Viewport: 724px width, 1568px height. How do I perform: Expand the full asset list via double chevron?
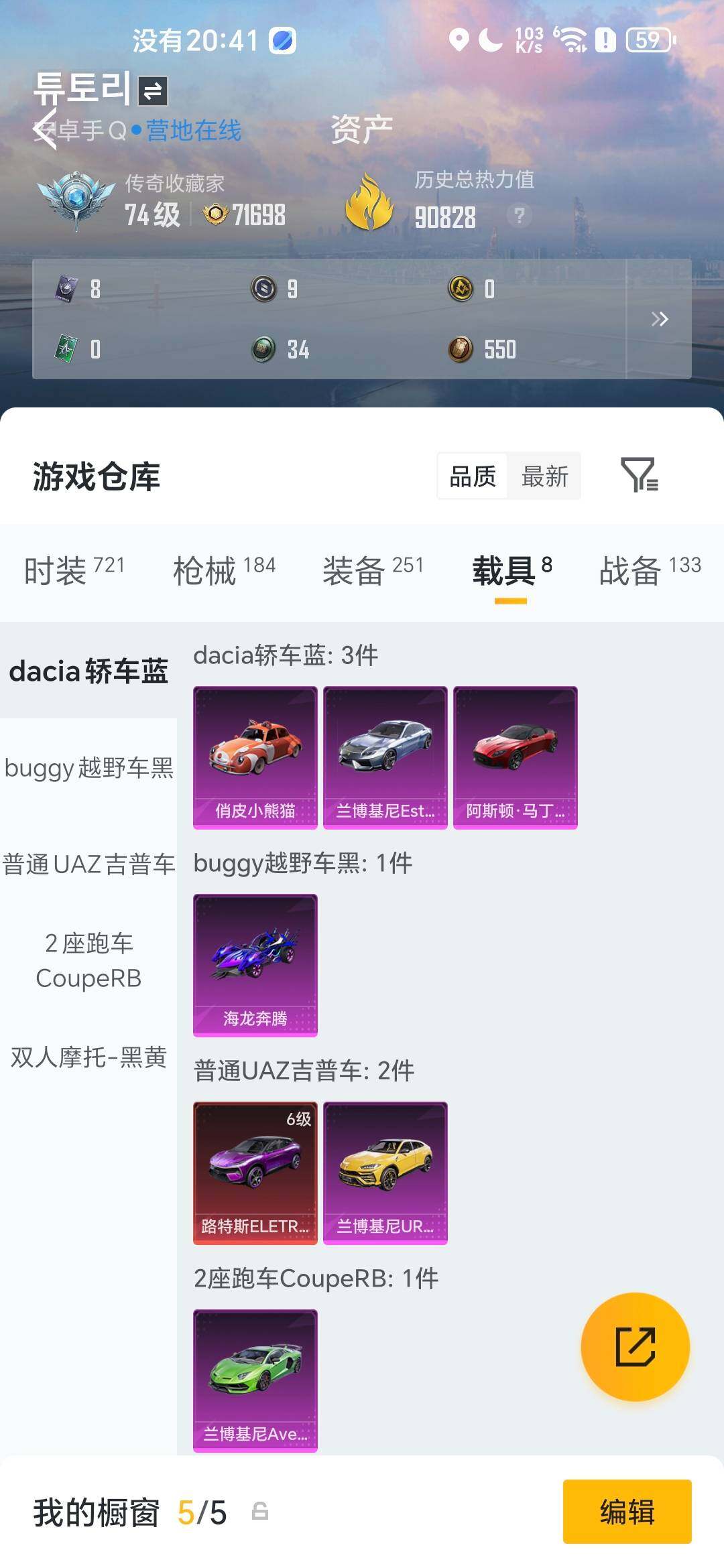(x=659, y=319)
